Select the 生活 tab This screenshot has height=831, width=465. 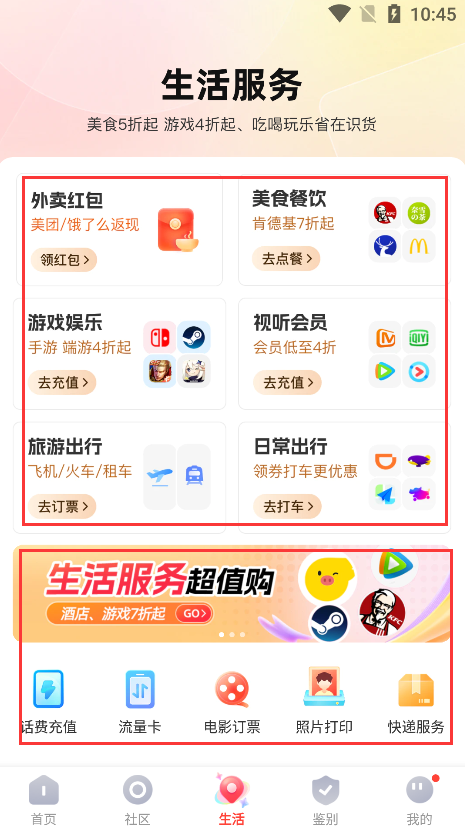[232, 801]
